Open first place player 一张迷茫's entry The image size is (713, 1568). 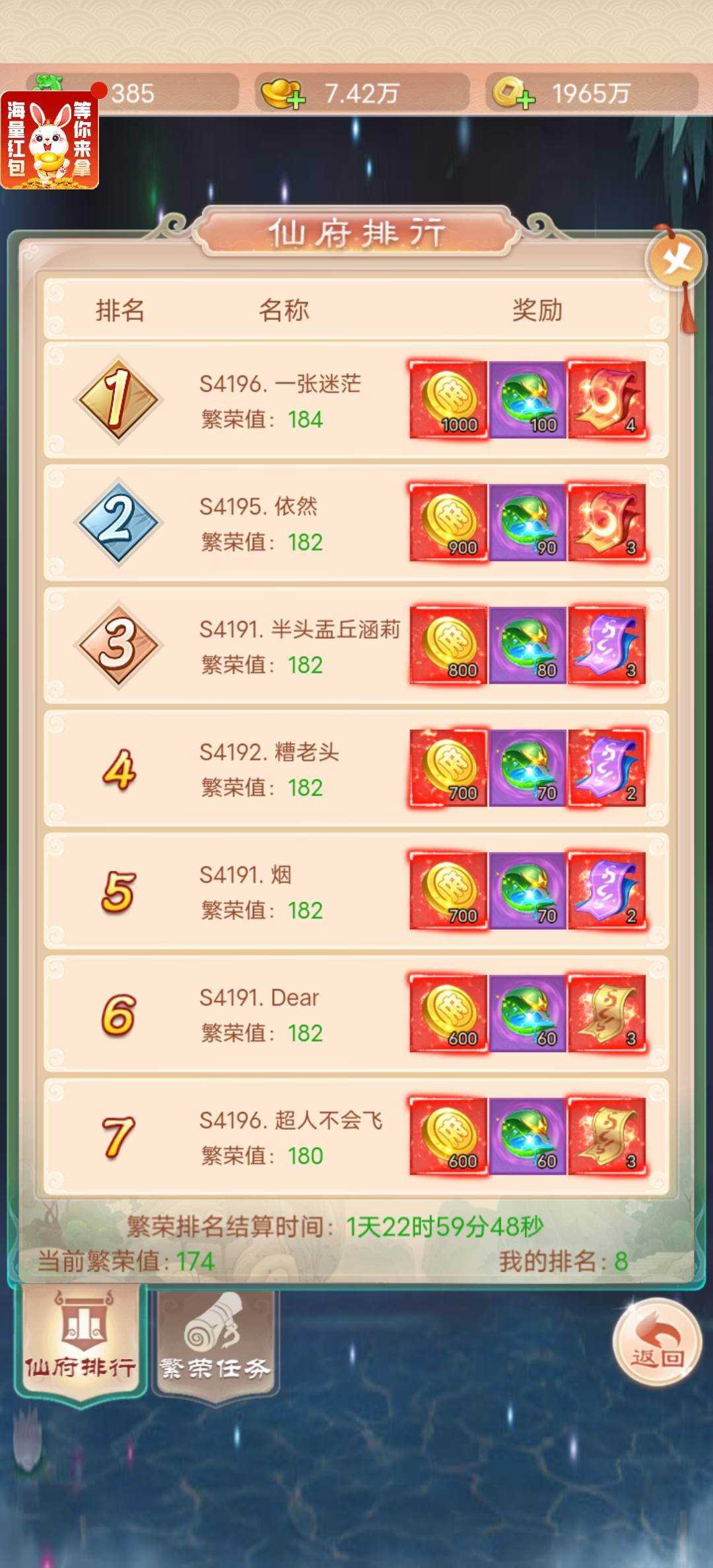click(280, 400)
